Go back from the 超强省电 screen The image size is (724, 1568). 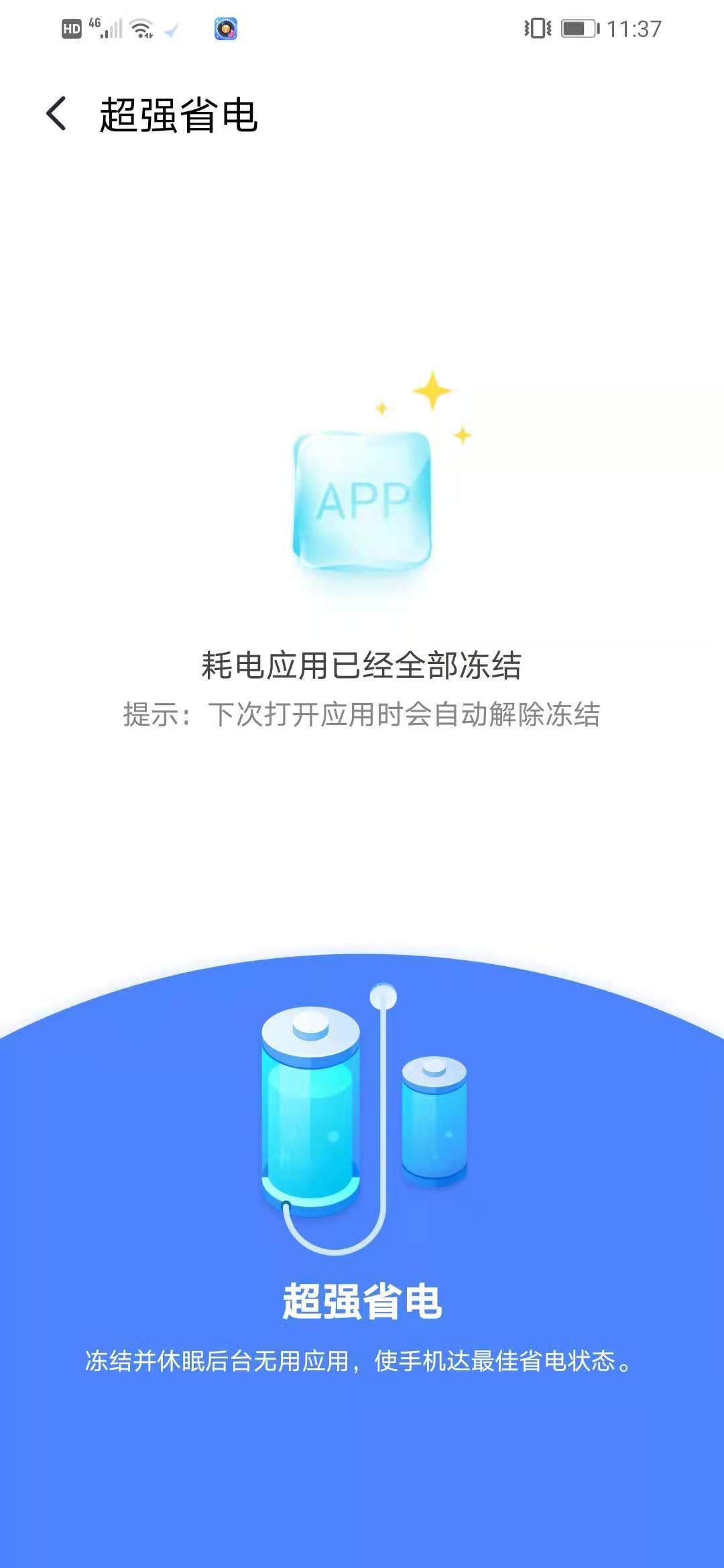[56, 114]
